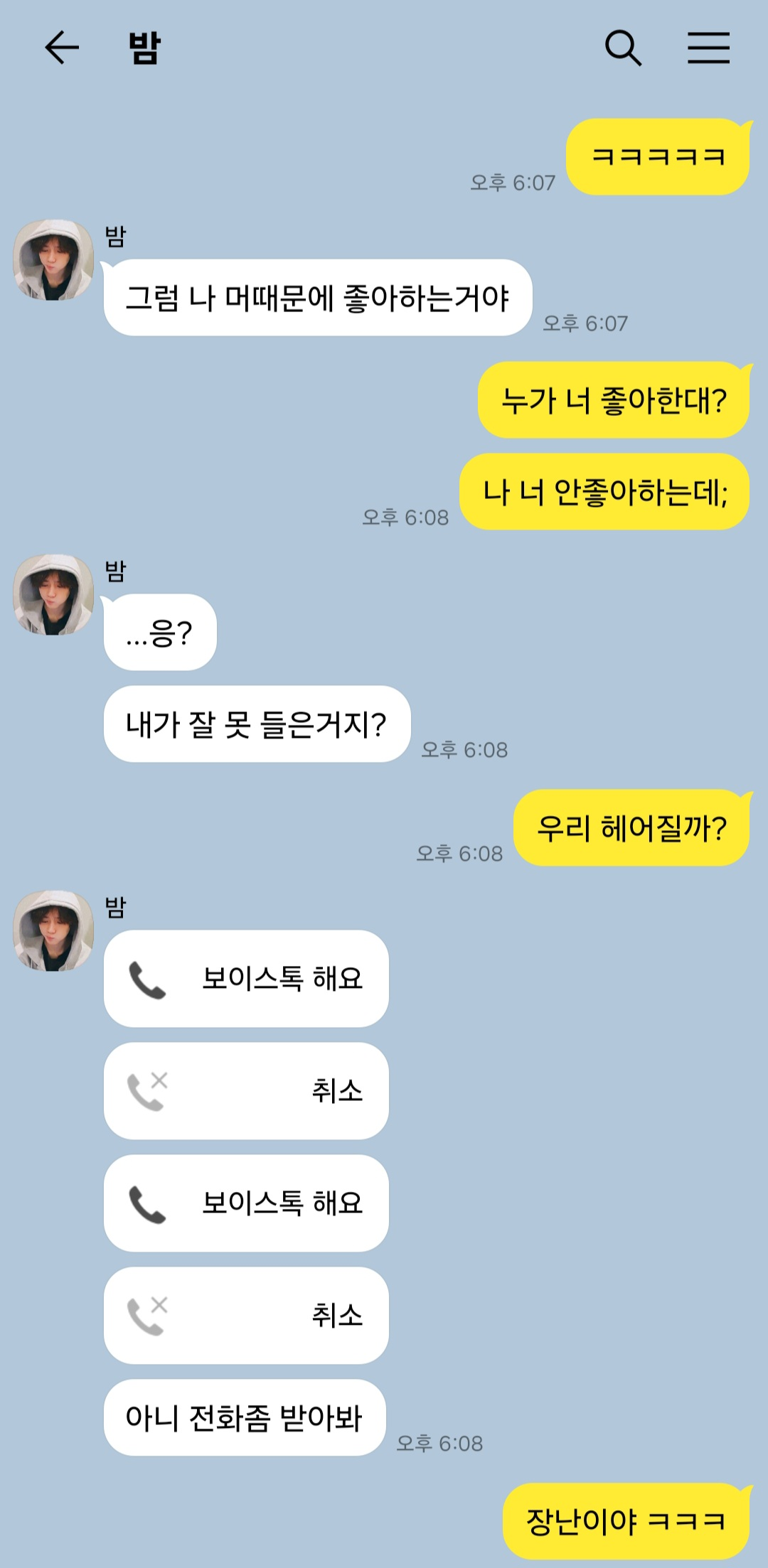This screenshot has width=768, height=1568.
Task: View 밤's avatar next to the '...응?' message
Action: point(53,594)
